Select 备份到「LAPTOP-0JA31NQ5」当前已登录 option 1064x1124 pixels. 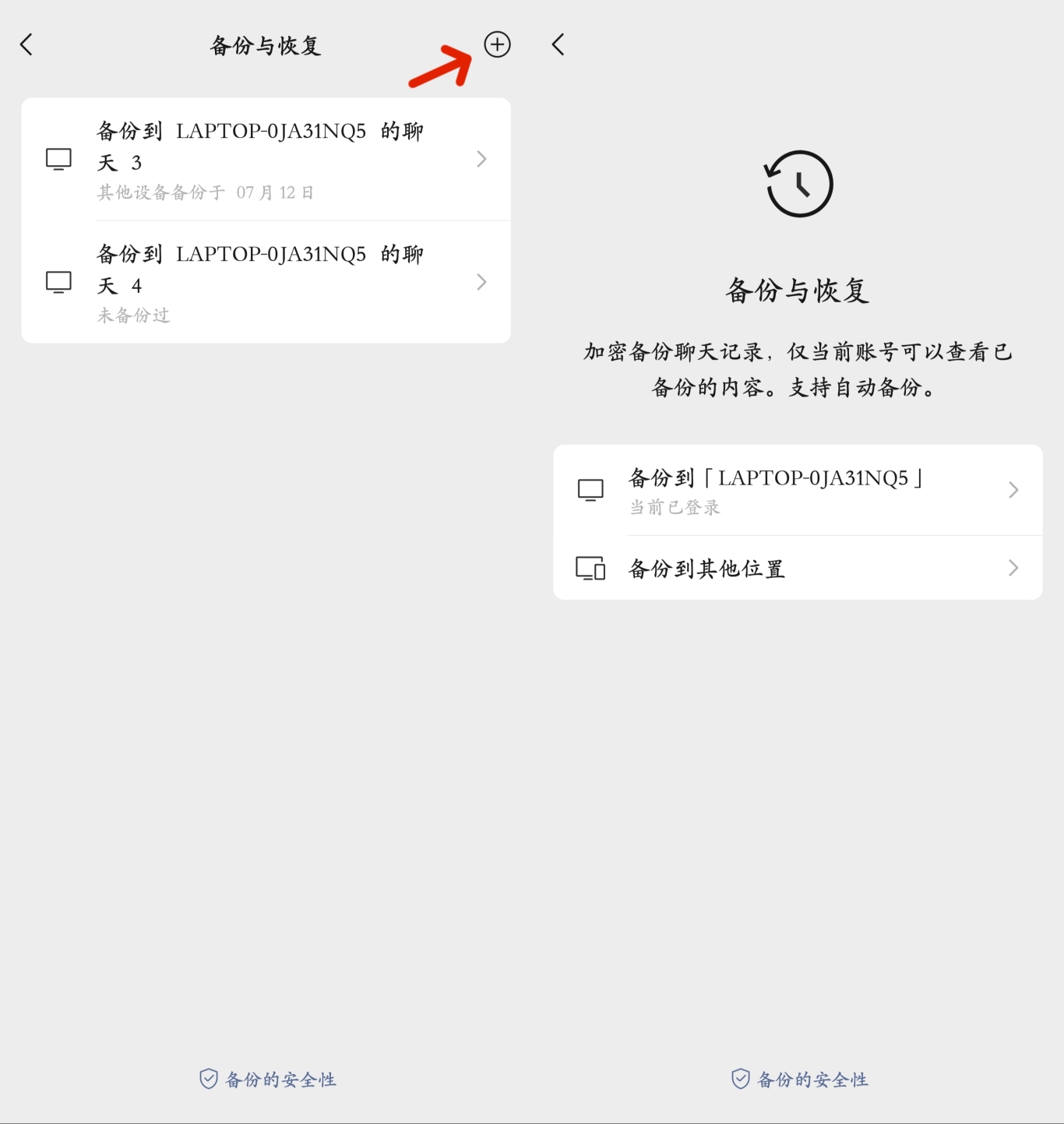797,490
